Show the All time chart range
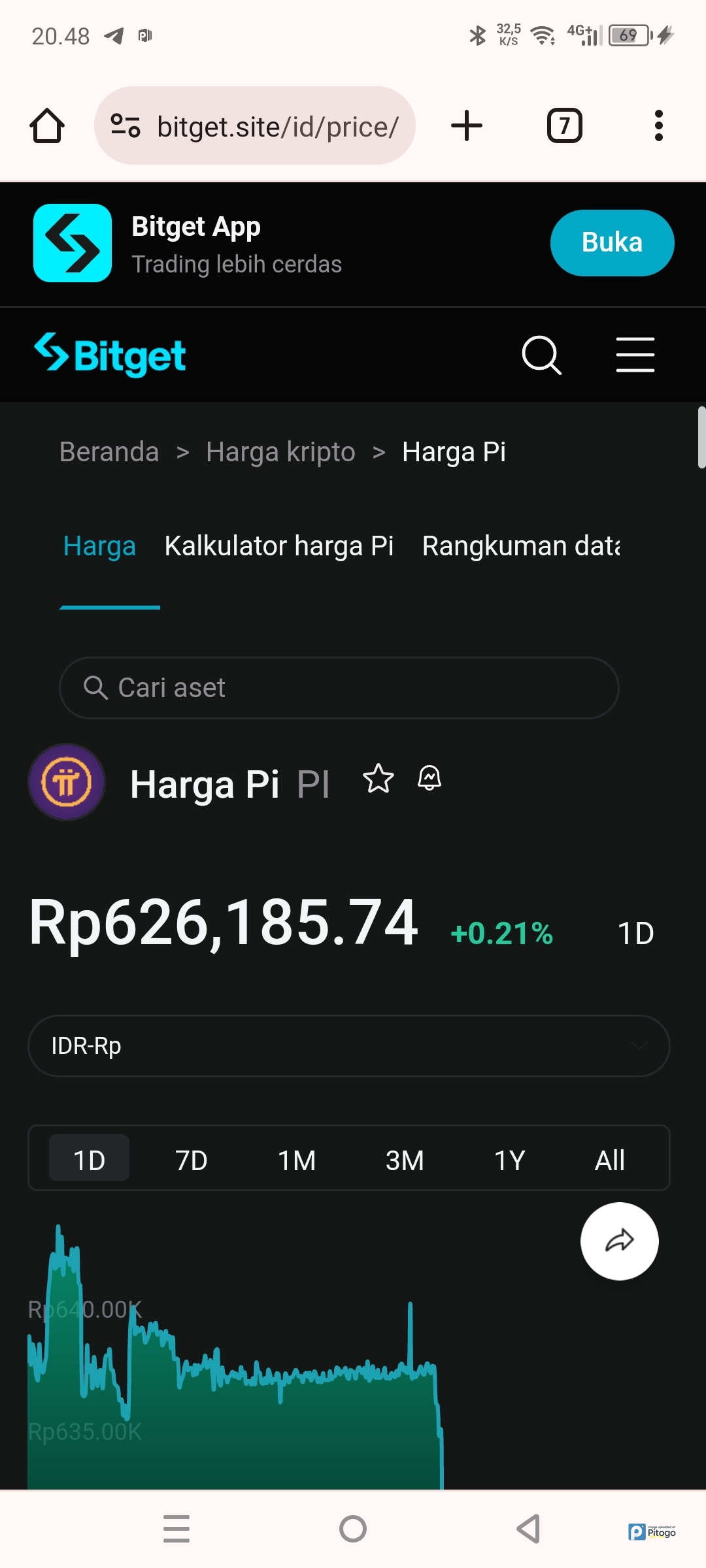Viewport: 706px width, 1568px height. [x=610, y=1161]
